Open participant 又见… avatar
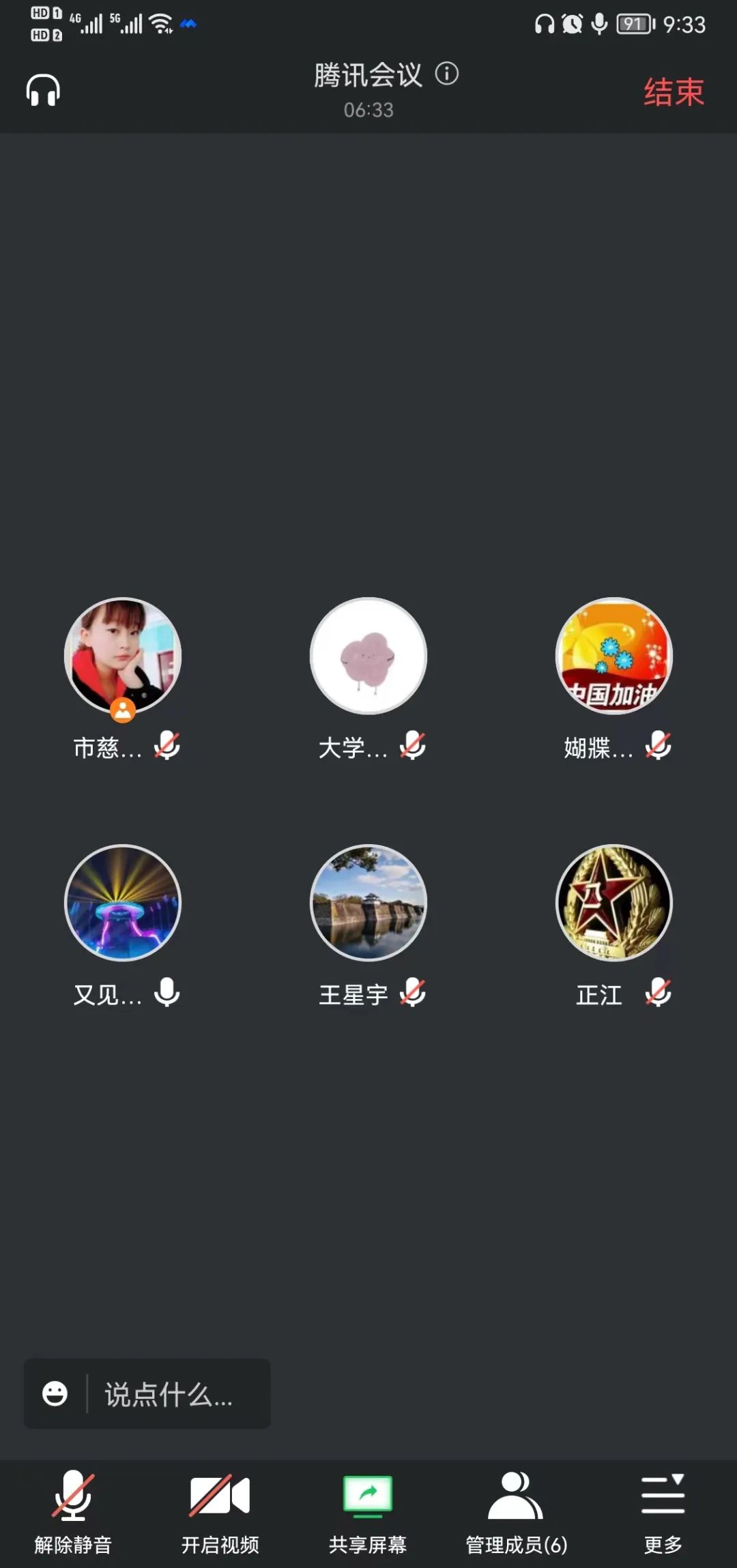The width and height of the screenshot is (737, 1568). 123,902
